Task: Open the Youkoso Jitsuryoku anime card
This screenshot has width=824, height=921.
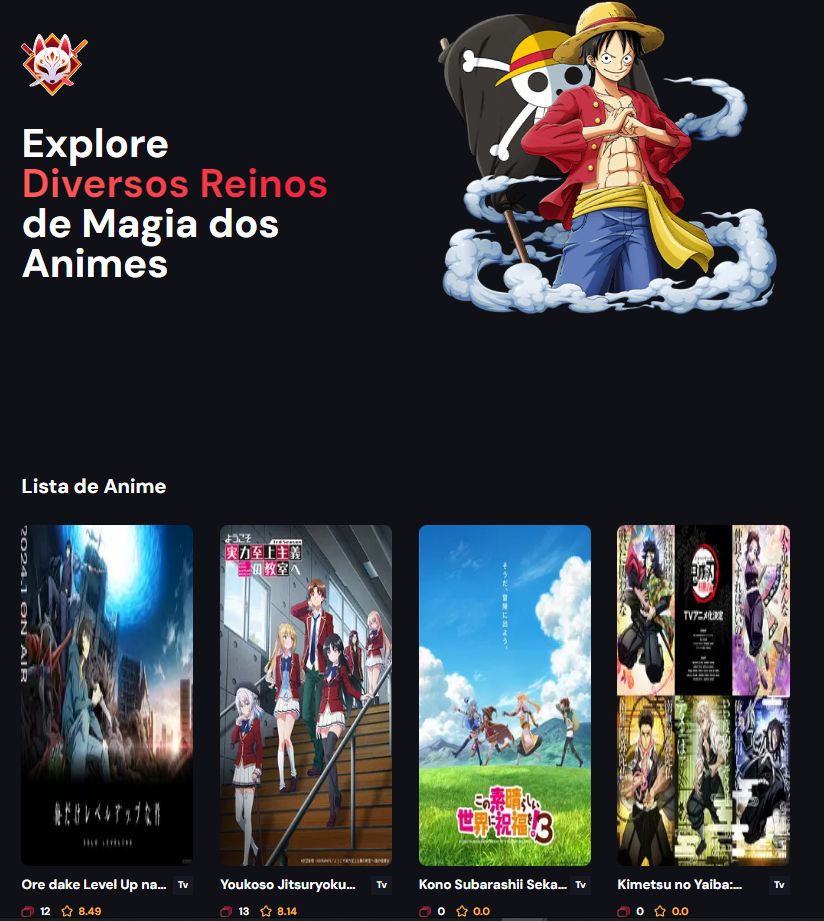Action: pos(306,695)
